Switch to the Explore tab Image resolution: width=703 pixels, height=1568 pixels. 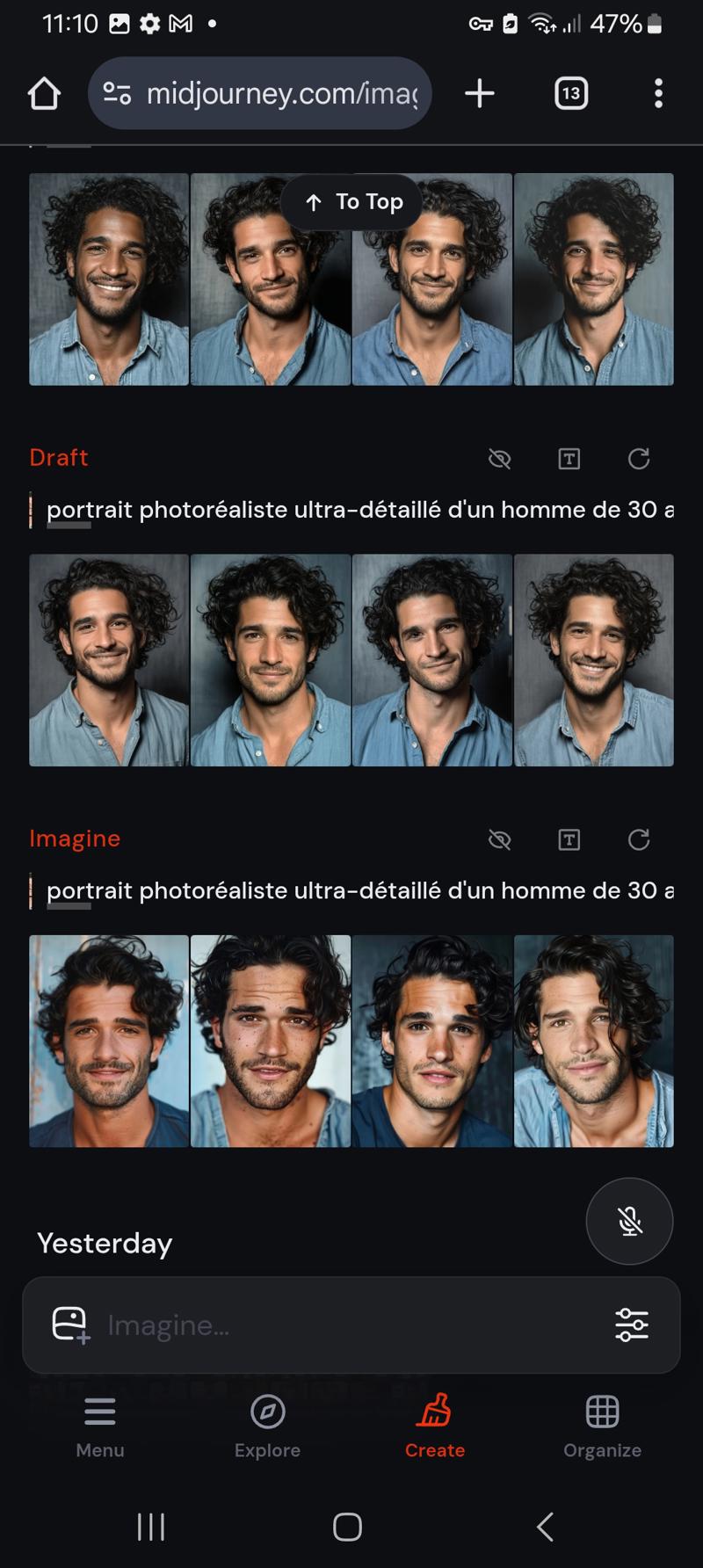[x=267, y=1427]
